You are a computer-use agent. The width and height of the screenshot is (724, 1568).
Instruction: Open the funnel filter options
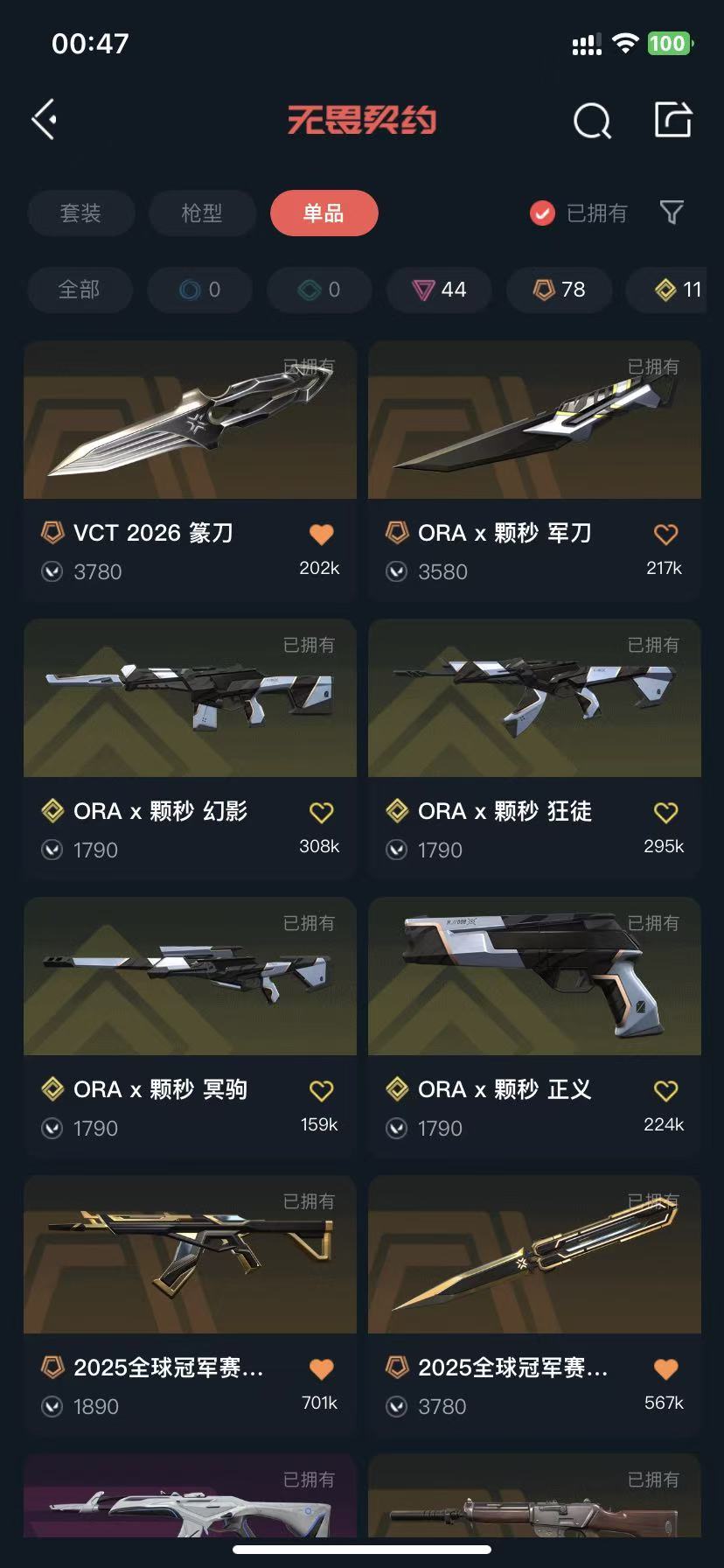pyautogui.click(x=671, y=212)
